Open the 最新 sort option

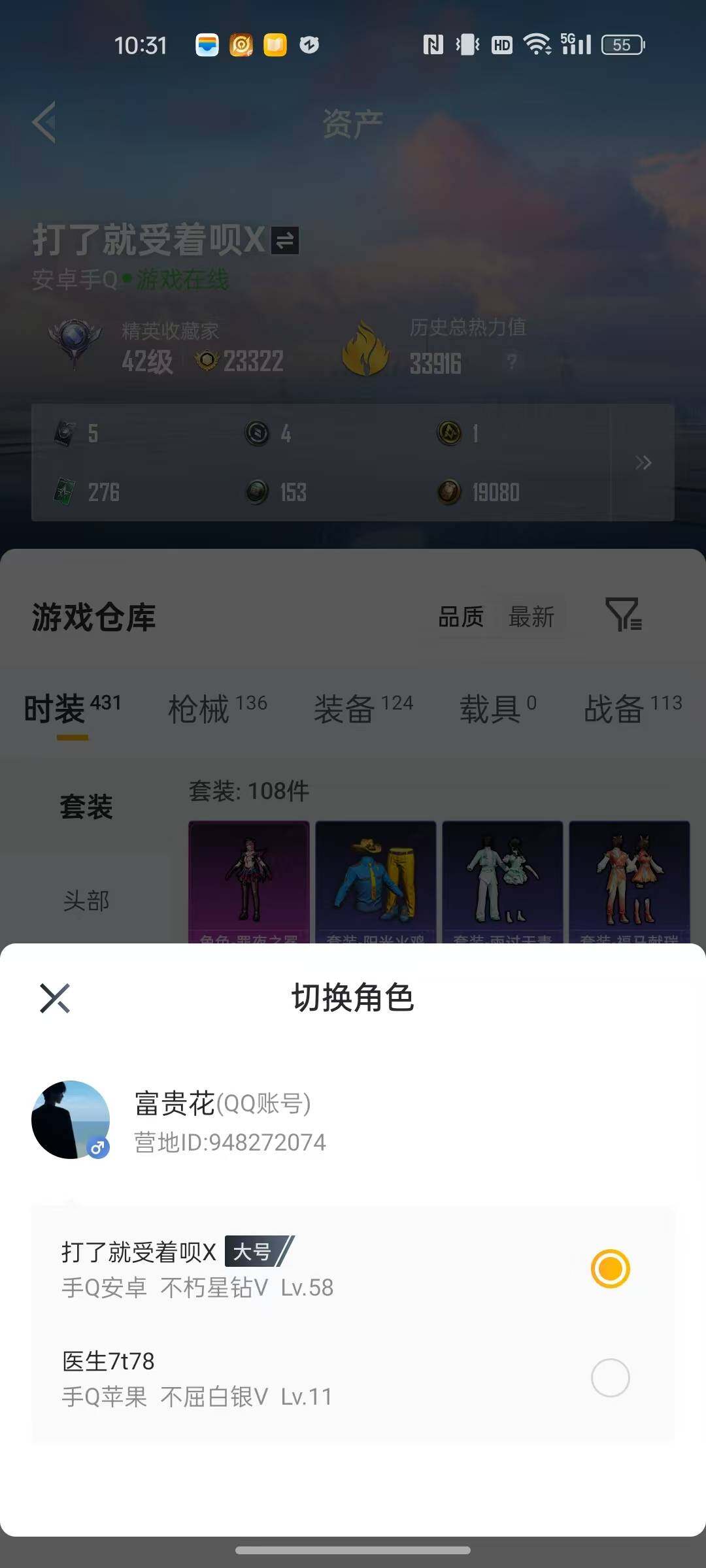tap(531, 617)
